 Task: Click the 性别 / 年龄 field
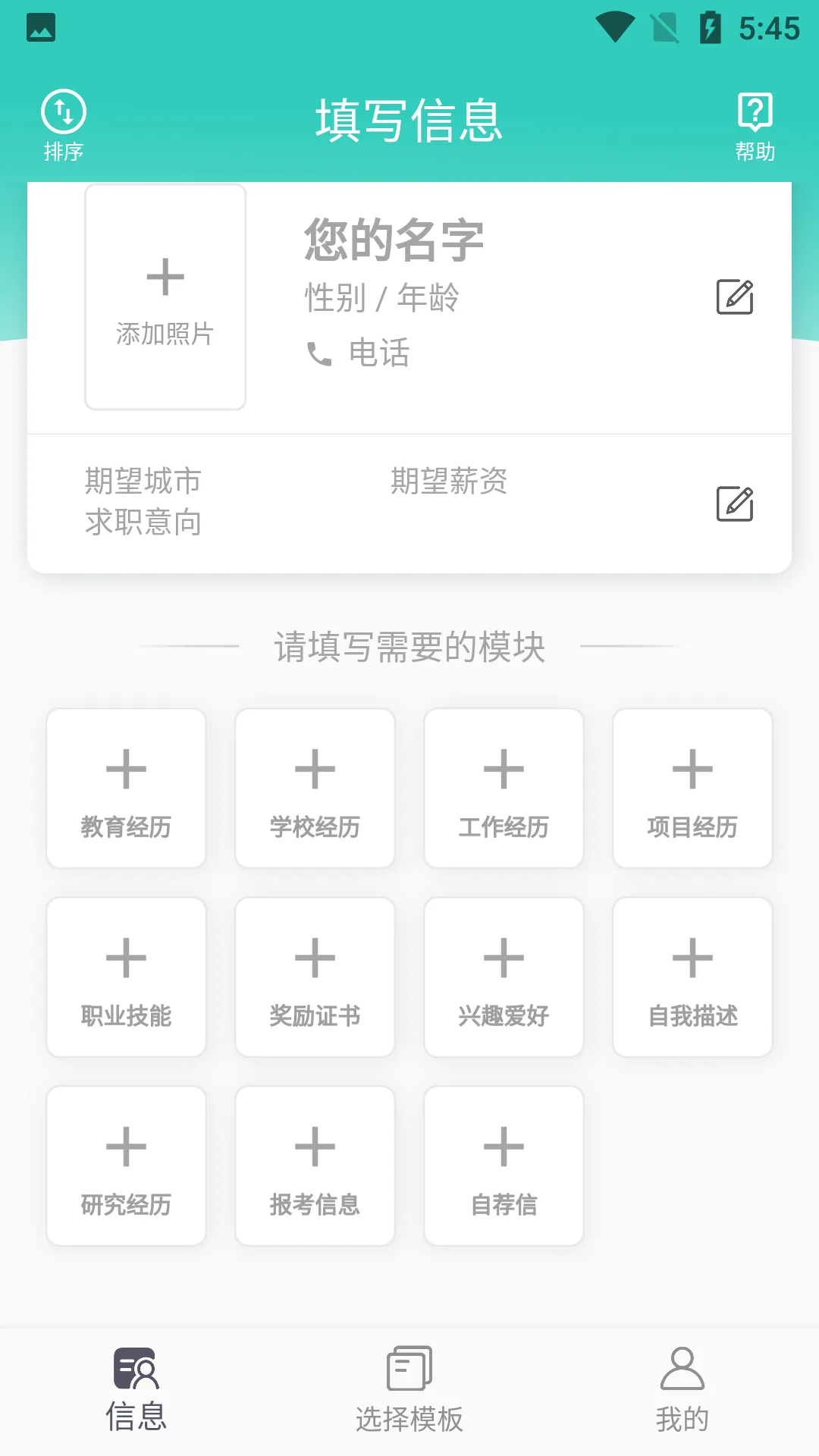[x=381, y=298]
